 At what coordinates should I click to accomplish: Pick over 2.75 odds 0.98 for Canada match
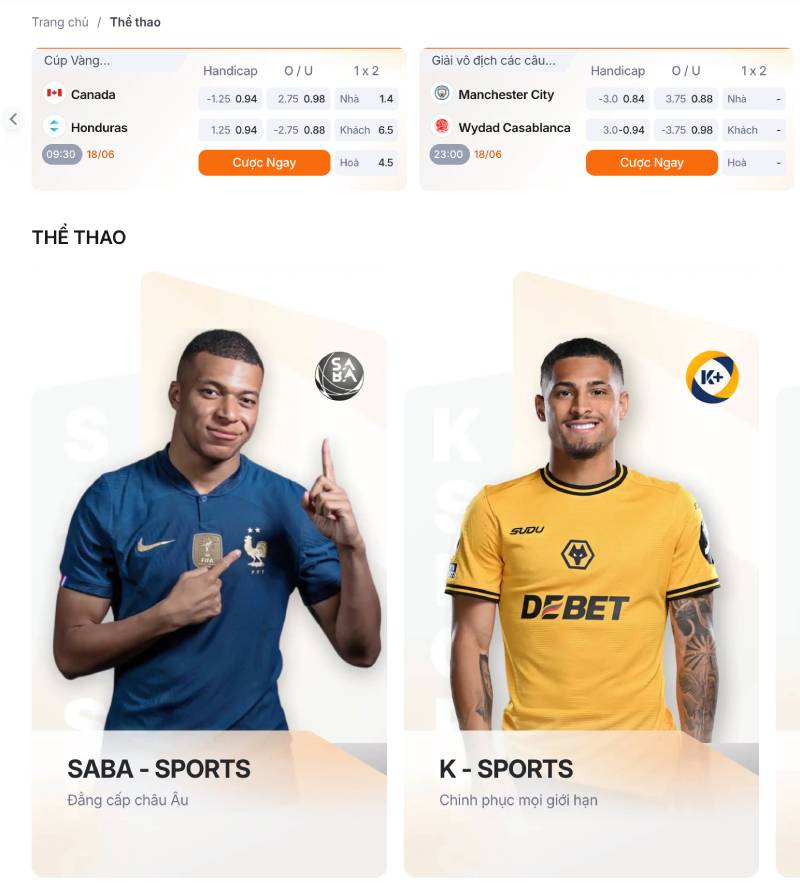click(x=299, y=99)
